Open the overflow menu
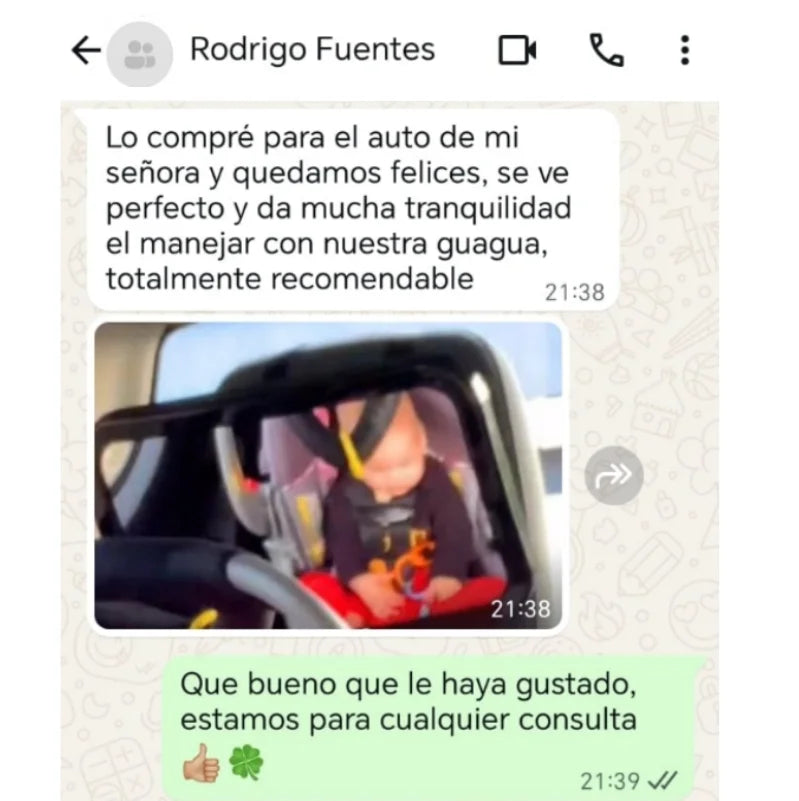799x801 pixels. 684,50
